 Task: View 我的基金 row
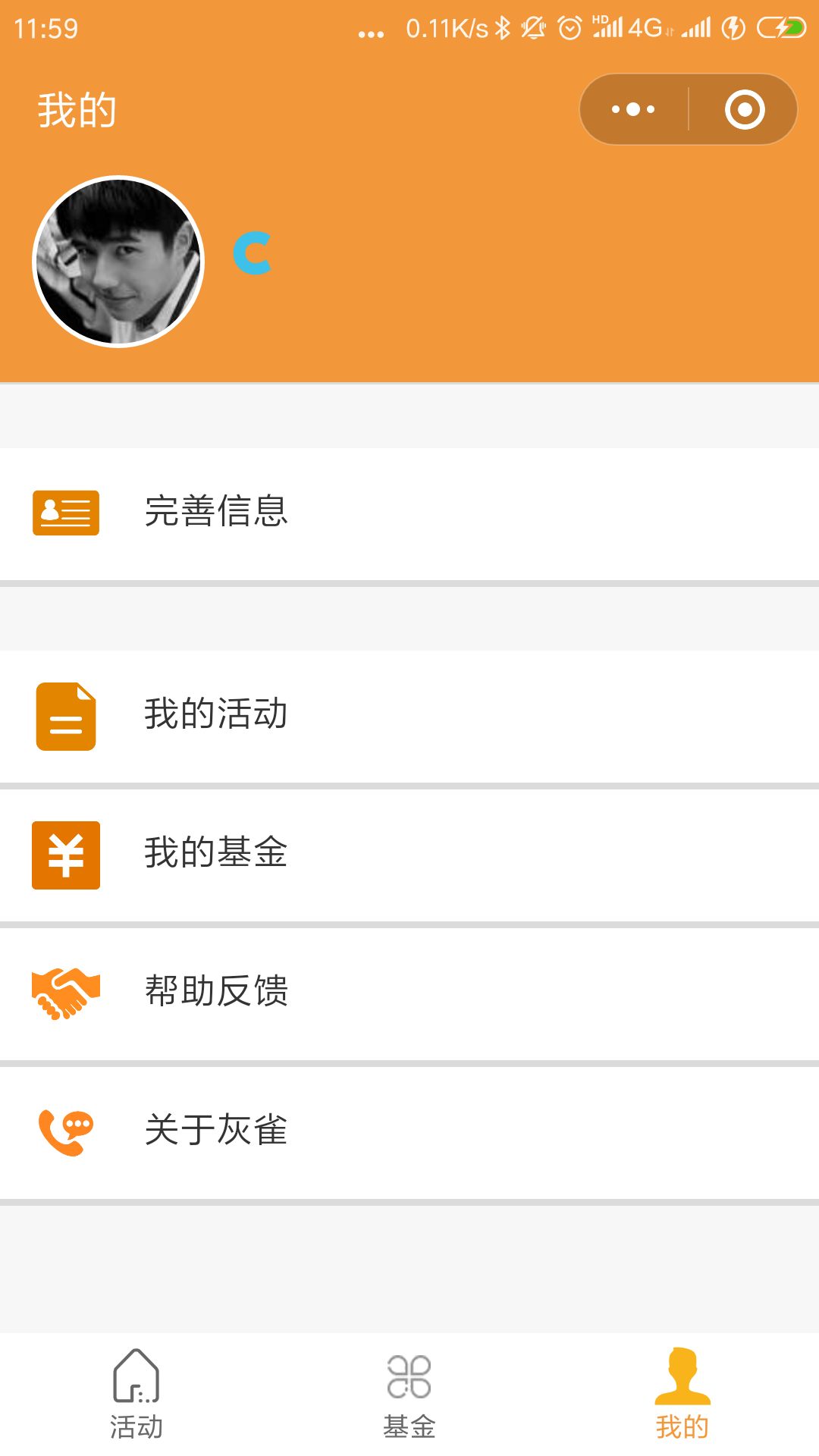(x=409, y=855)
